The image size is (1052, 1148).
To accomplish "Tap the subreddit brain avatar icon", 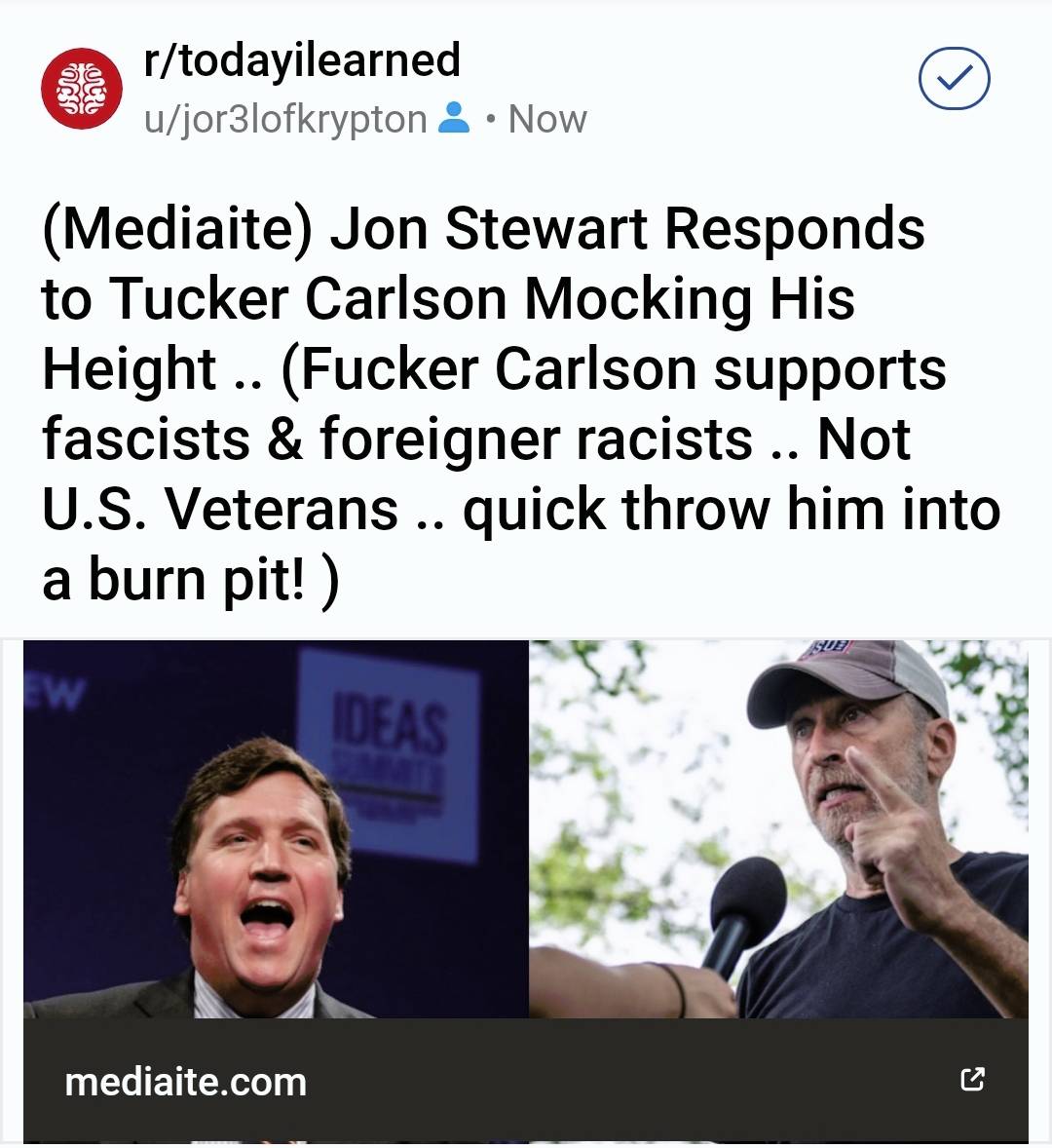I will pos(82,88).
